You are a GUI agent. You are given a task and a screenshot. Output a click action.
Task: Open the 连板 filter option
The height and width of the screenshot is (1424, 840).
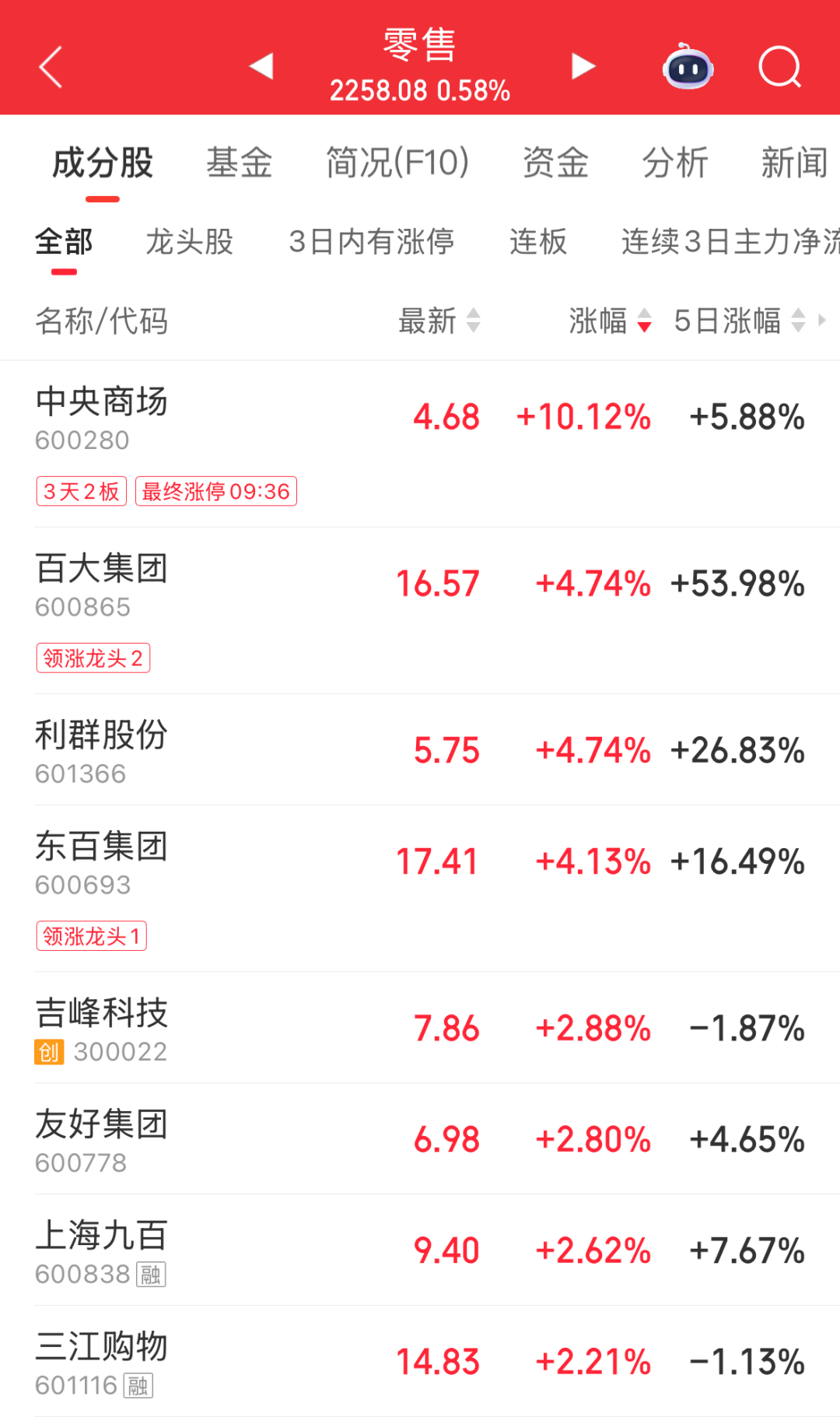(538, 242)
